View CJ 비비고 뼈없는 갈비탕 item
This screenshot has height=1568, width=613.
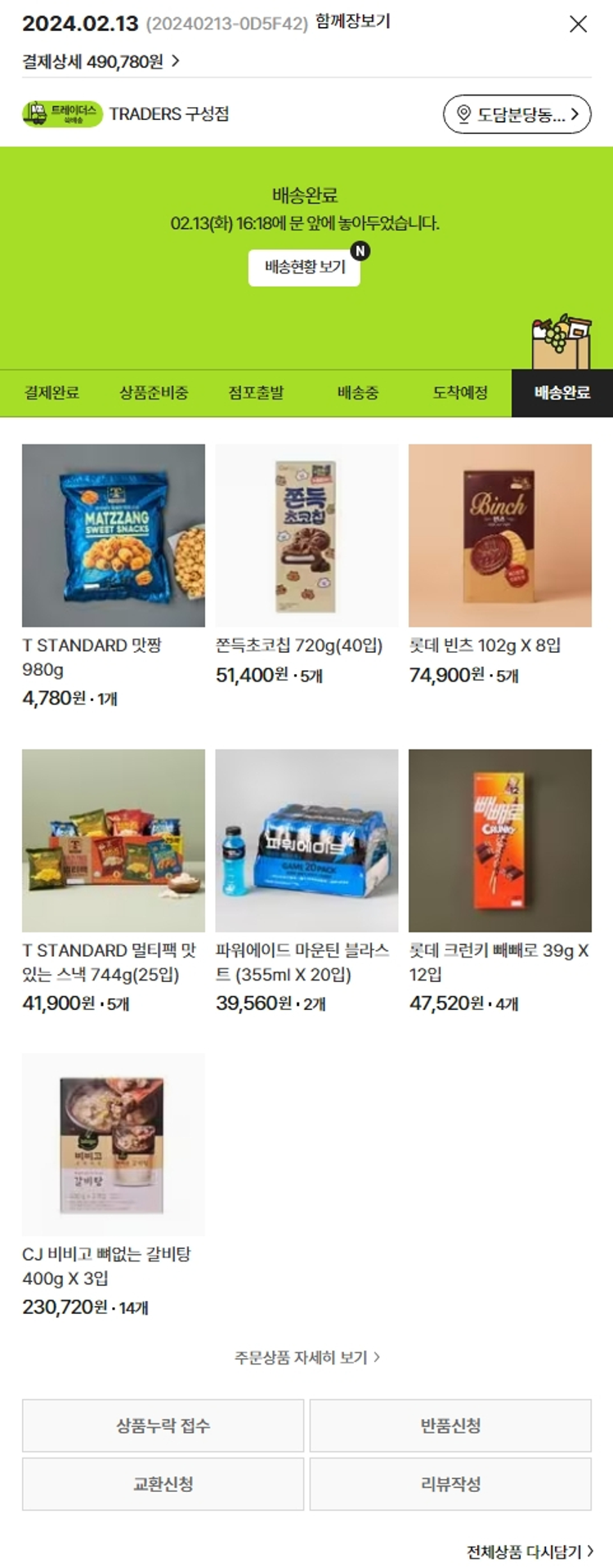pyautogui.click(x=114, y=1145)
